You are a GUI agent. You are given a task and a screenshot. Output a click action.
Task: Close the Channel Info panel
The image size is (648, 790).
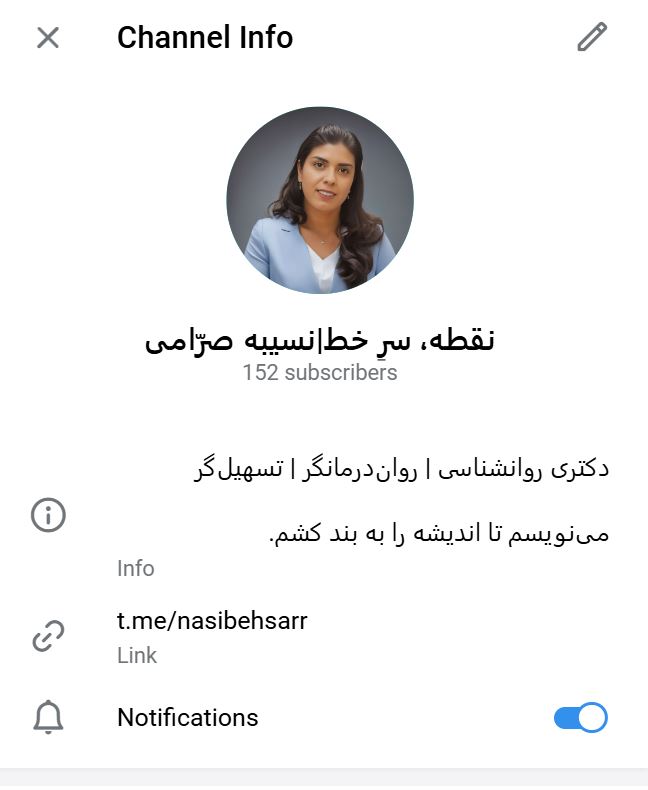pos(48,38)
